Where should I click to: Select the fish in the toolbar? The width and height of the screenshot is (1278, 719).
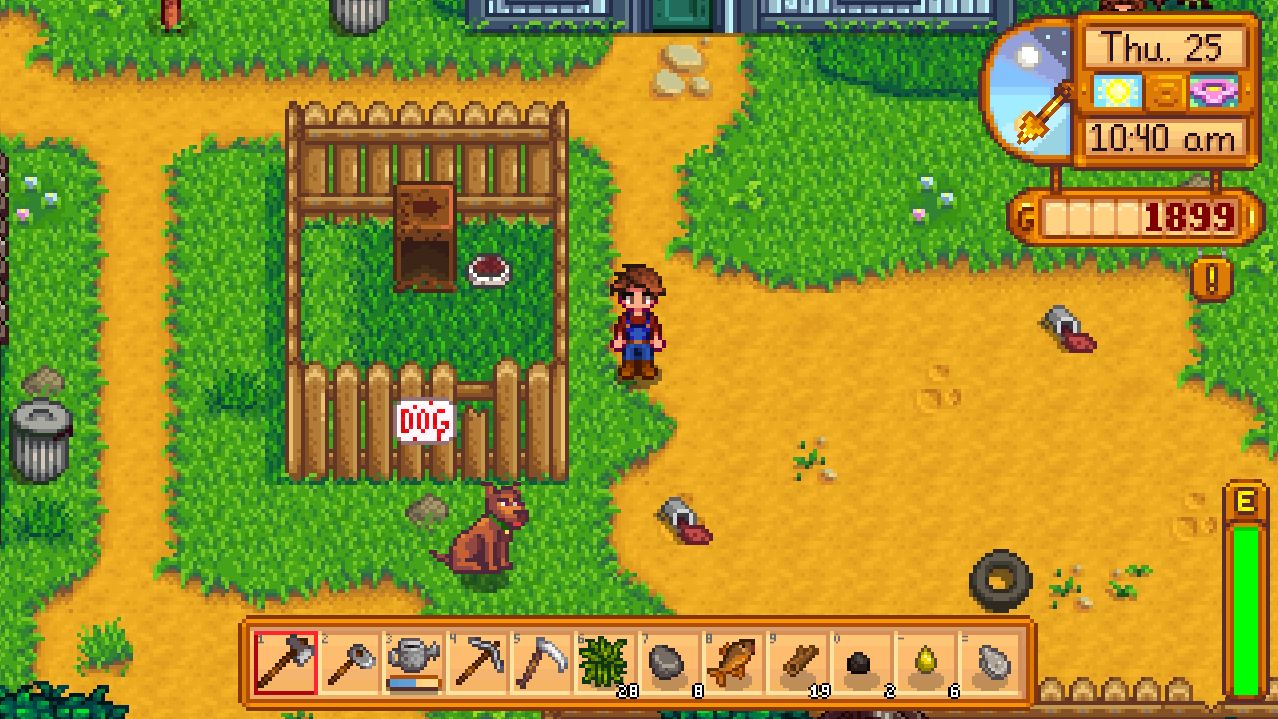tap(734, 662)
